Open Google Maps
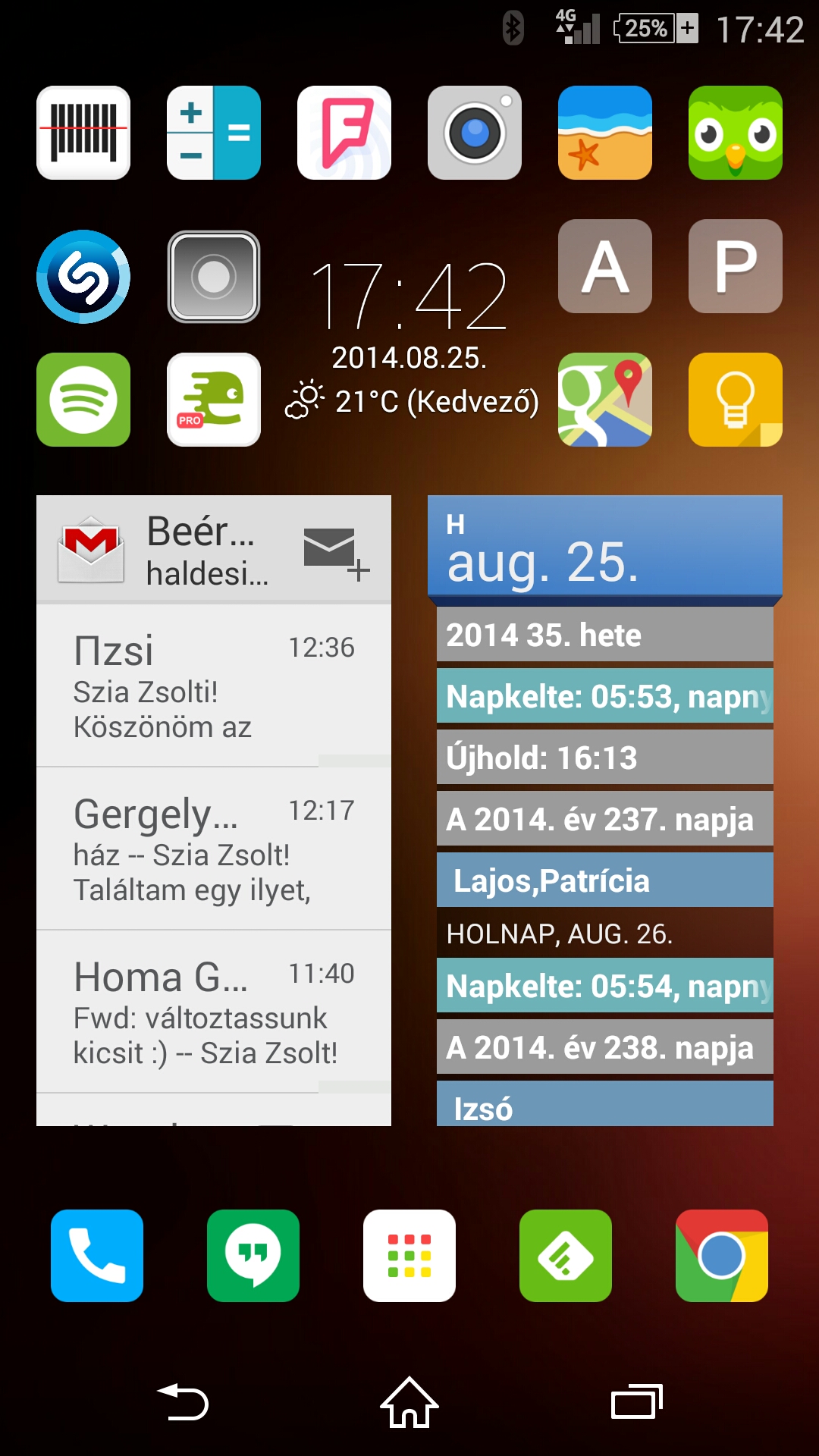The image size is (819, 1456). (x=605, y=400)
